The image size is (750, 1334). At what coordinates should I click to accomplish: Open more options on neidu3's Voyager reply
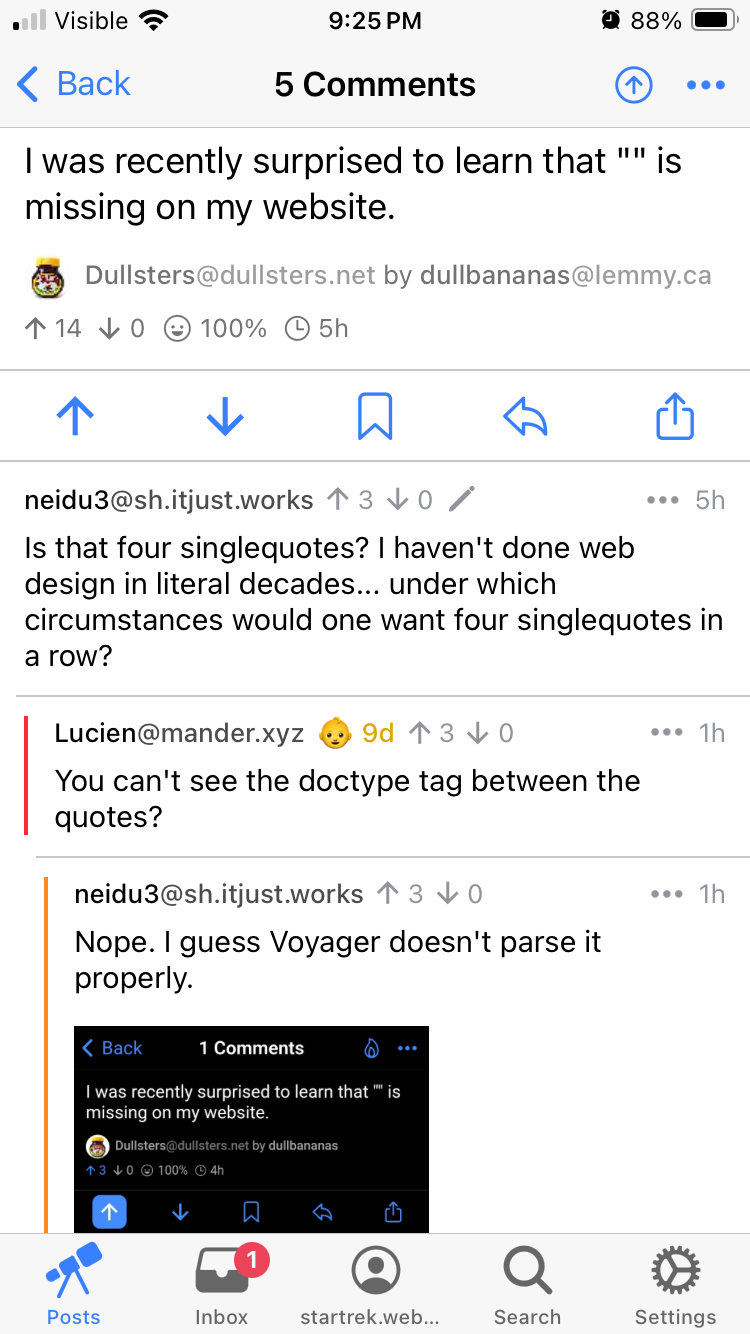(666, 893)
